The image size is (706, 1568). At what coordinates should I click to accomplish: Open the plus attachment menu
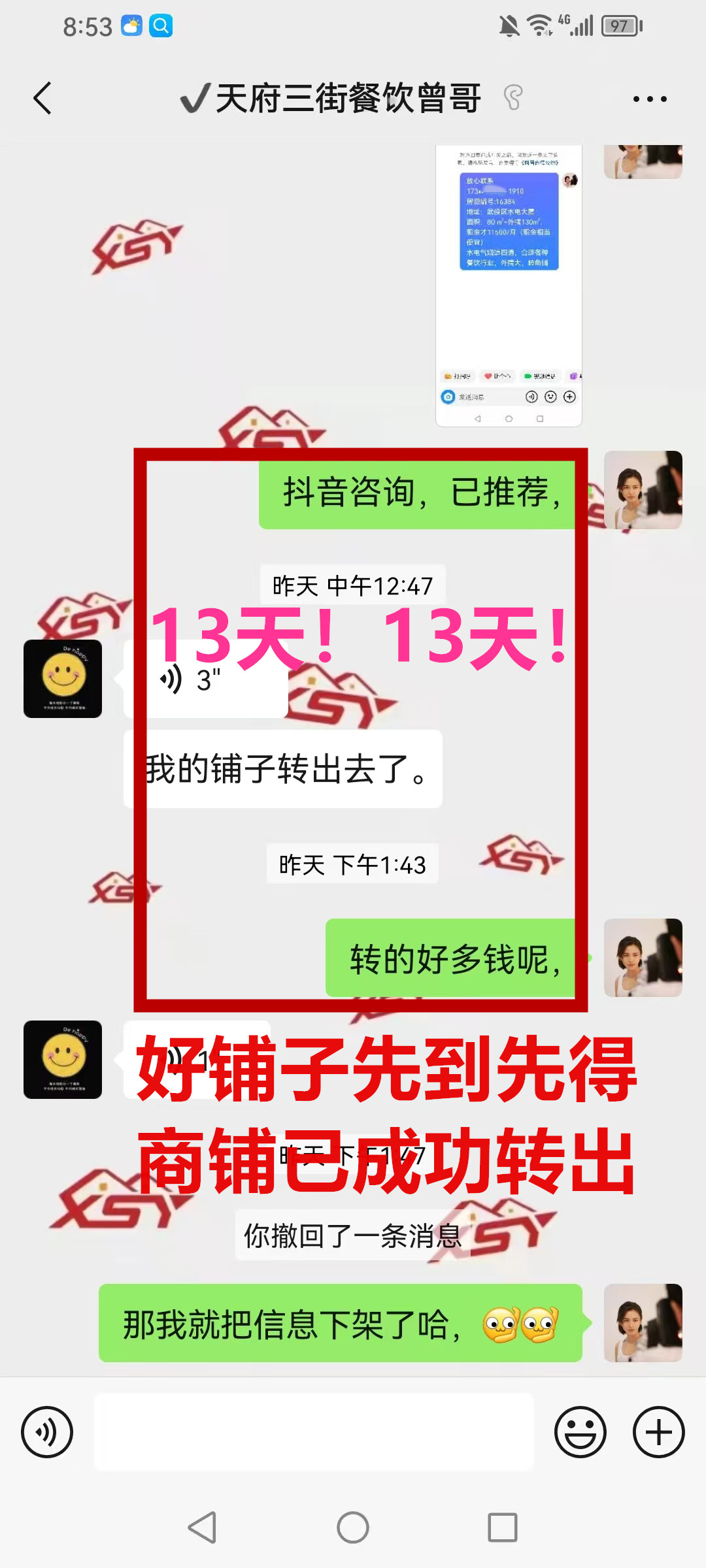coord(658,1432)
